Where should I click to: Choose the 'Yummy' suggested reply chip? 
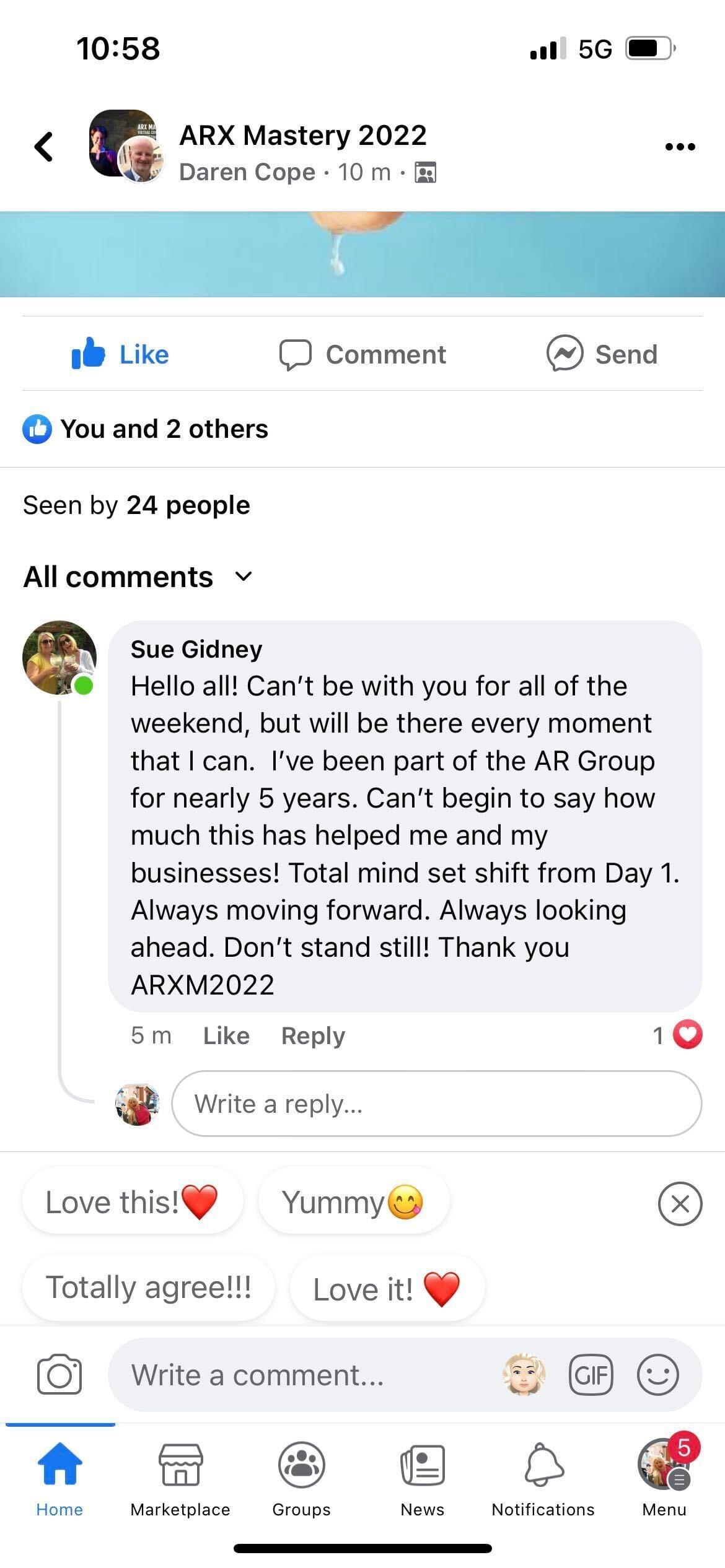(353, 1202)
